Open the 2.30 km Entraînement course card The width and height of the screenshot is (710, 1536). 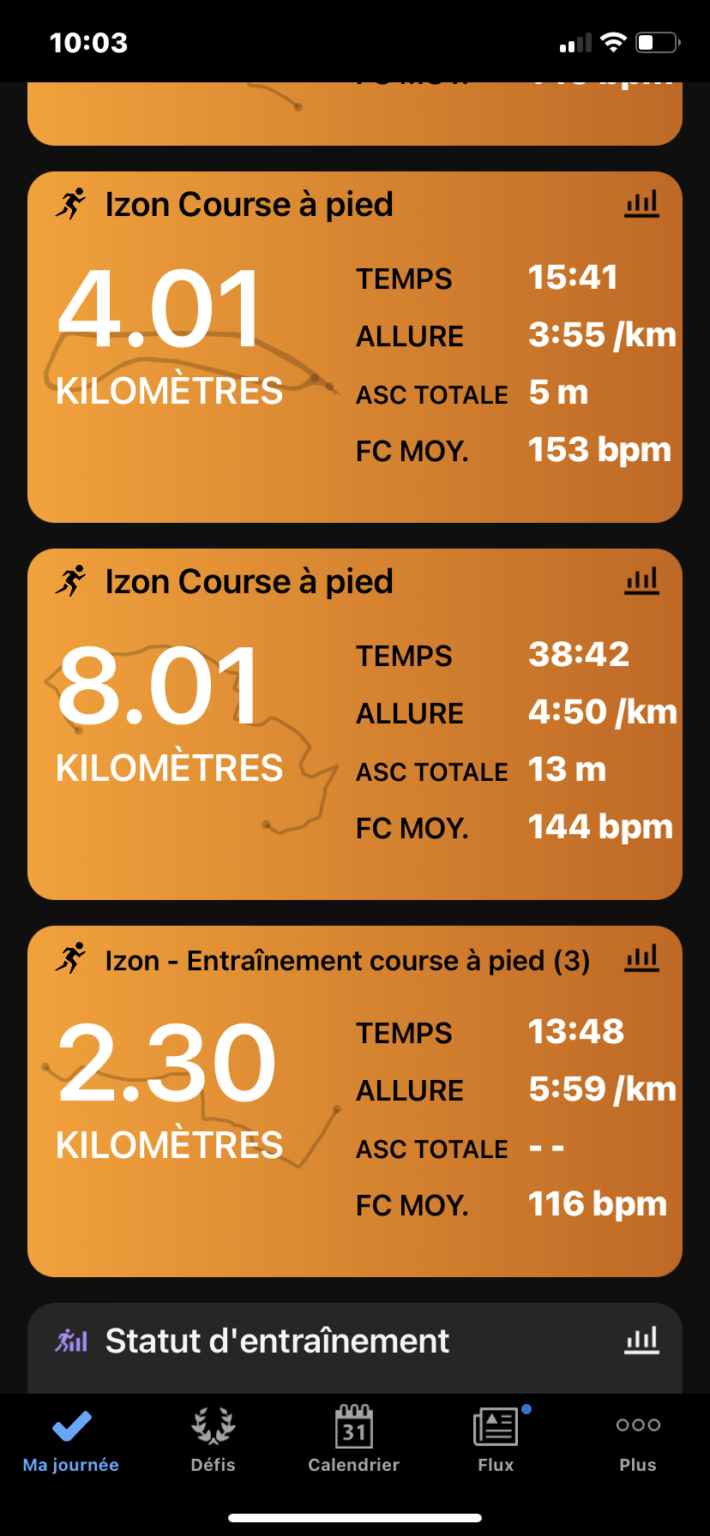(x=355, y=1101)
